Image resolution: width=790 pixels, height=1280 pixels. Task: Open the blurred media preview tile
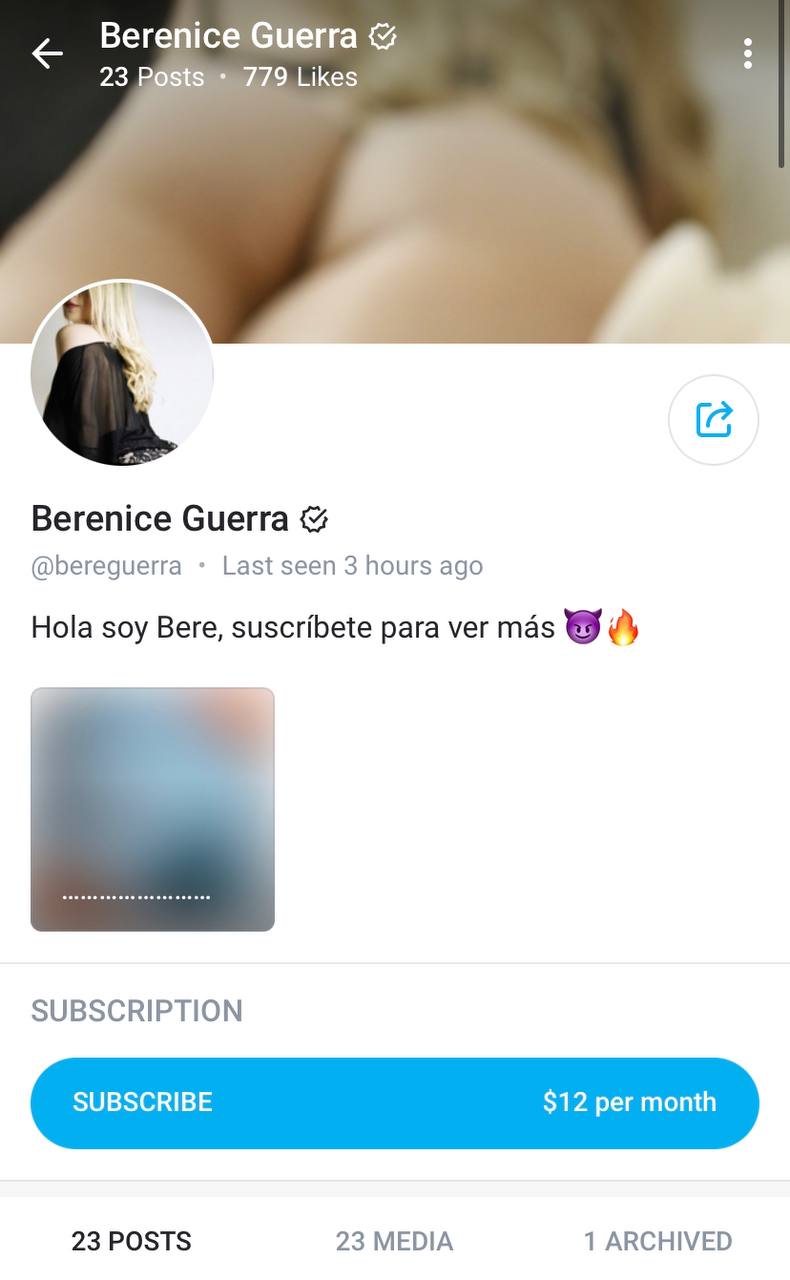tap(153, 809)
